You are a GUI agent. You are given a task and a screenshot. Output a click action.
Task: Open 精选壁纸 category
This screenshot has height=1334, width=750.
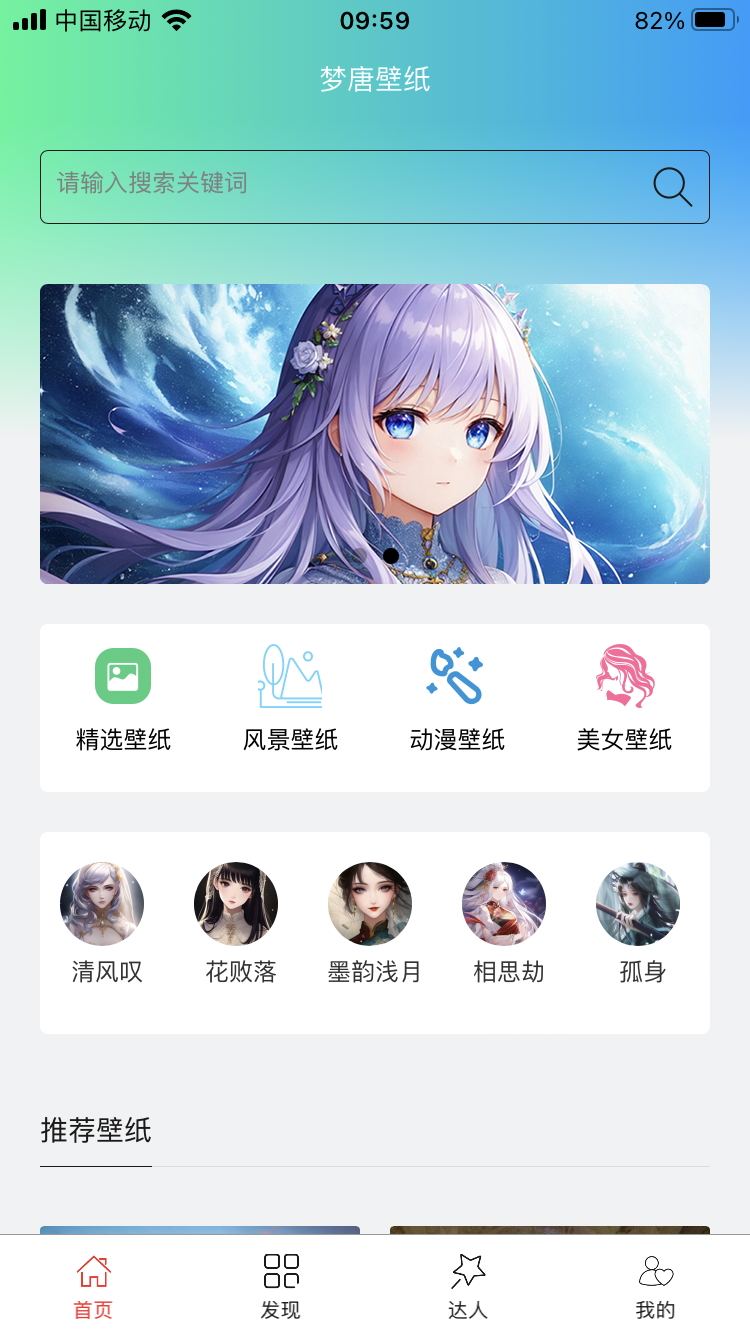[x=123, y=700]
